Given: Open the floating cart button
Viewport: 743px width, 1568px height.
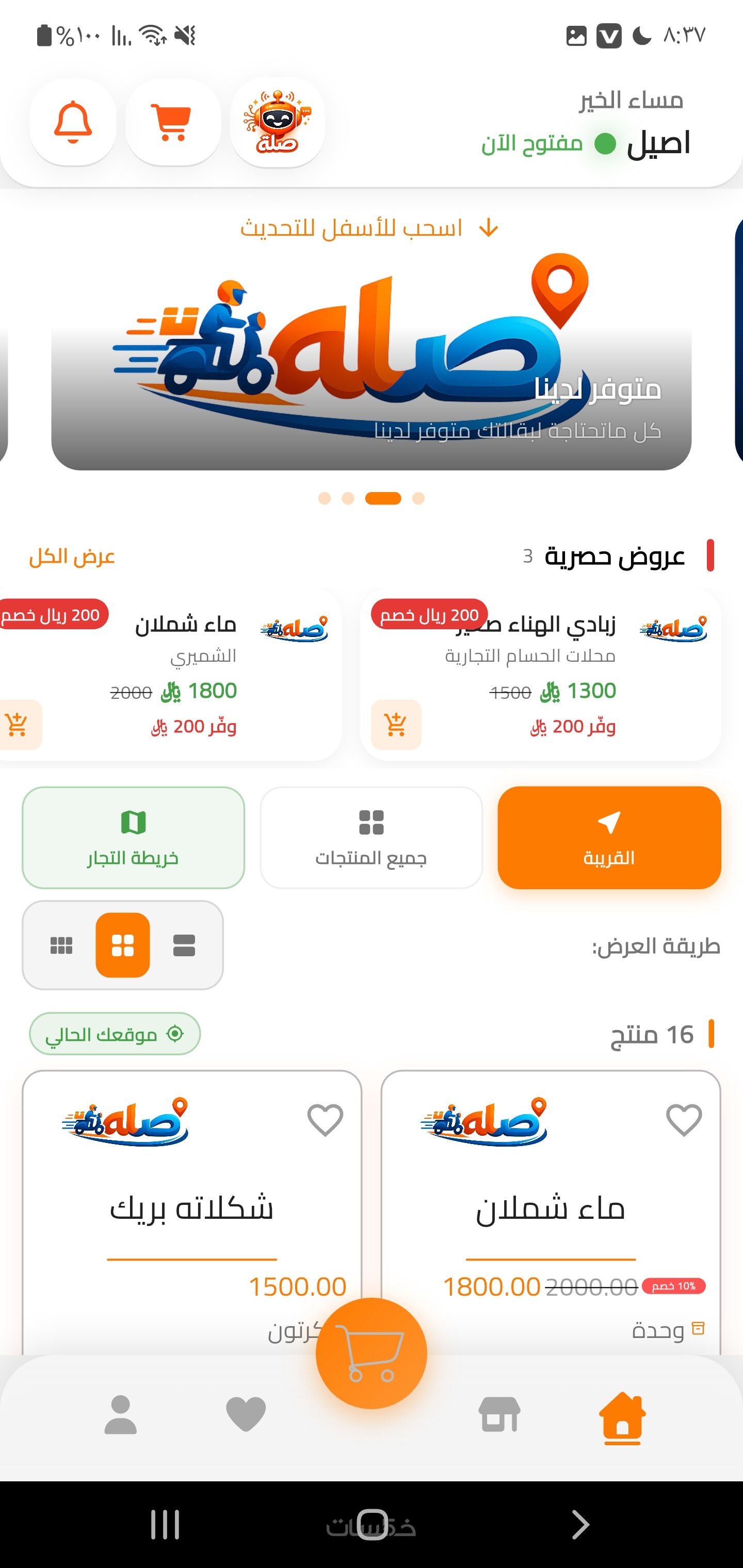Looking at the screenshot, I should coord(371,1352).
